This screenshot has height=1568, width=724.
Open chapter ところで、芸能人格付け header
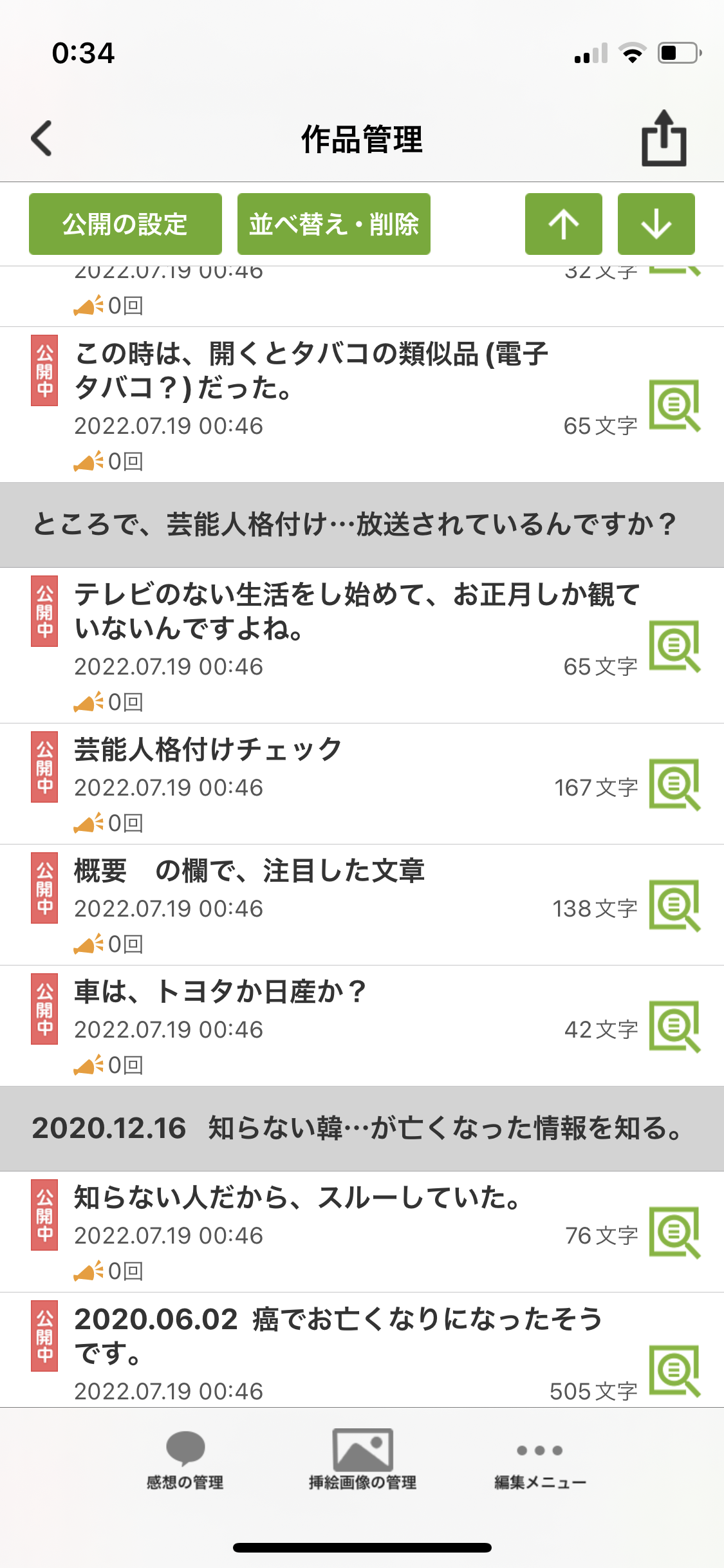coord(354,525)
